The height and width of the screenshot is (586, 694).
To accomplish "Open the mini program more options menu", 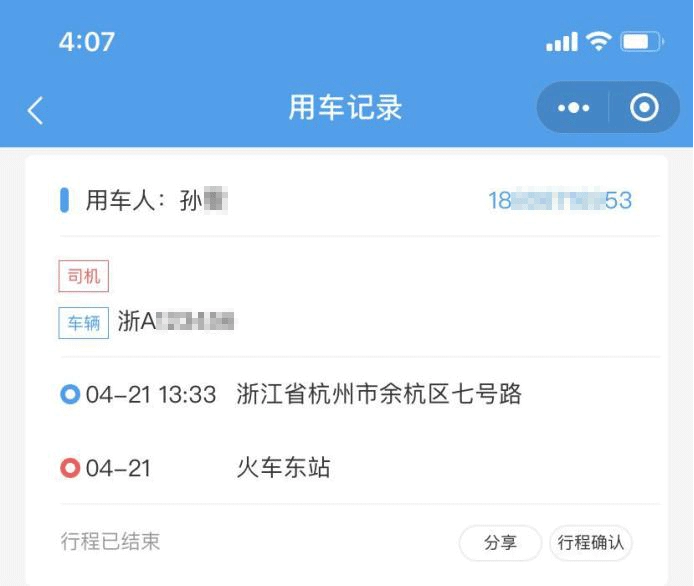I will pos(573,108).
